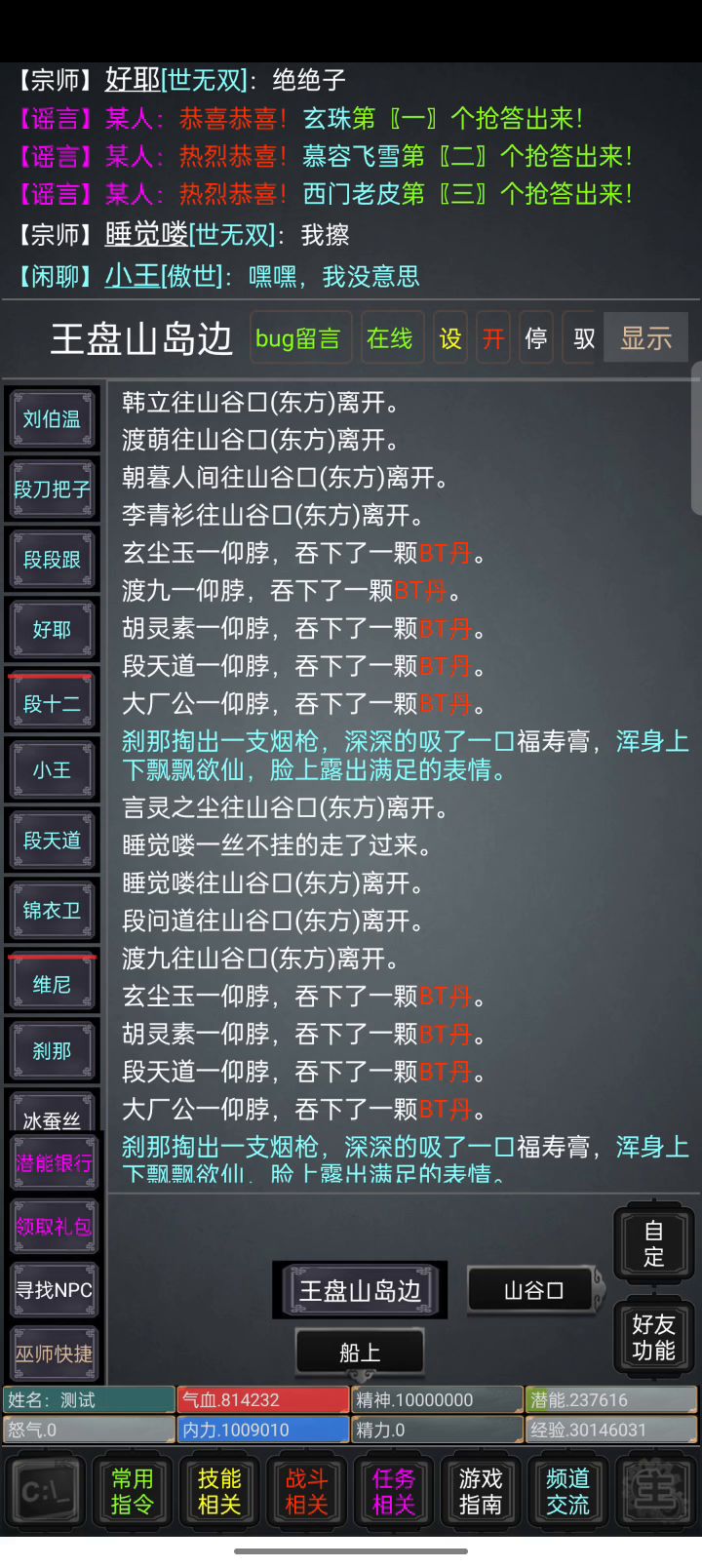Select character 段刀把子 in the side list
This screenshot has width=702, height=1568.
(x=53, y=490)
